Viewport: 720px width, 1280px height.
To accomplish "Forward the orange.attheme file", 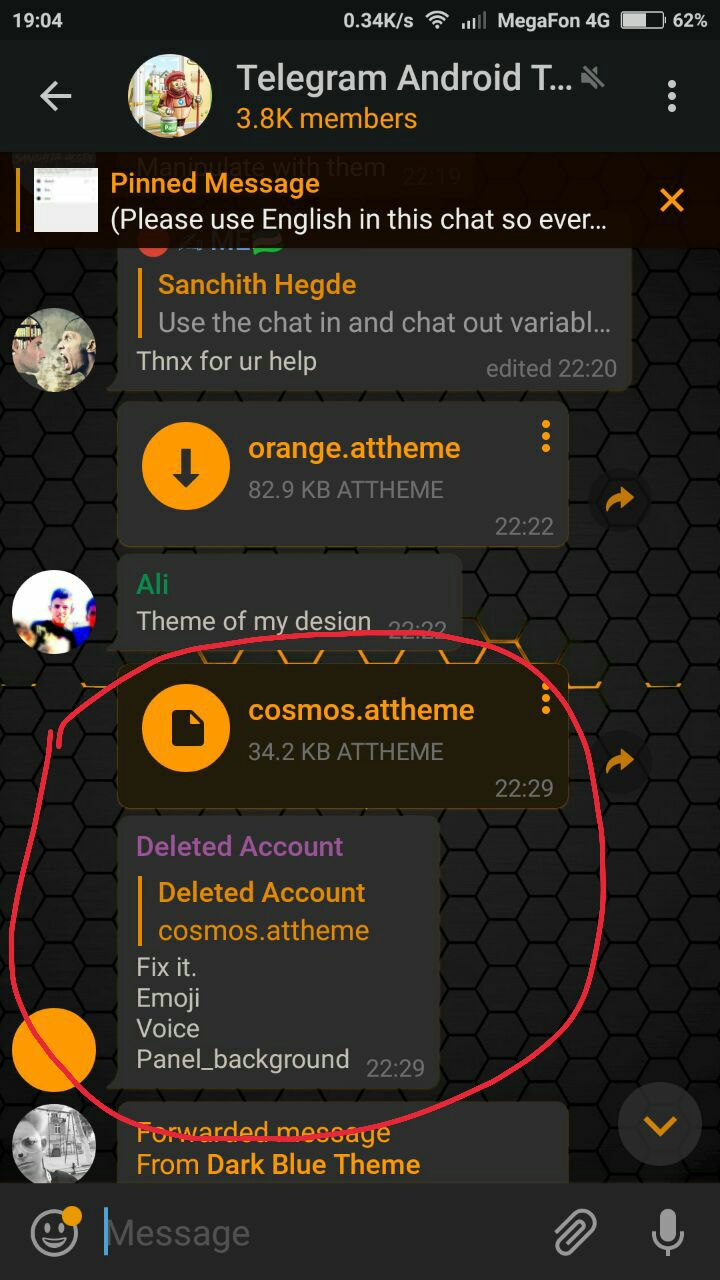I will tap(620, 500).
